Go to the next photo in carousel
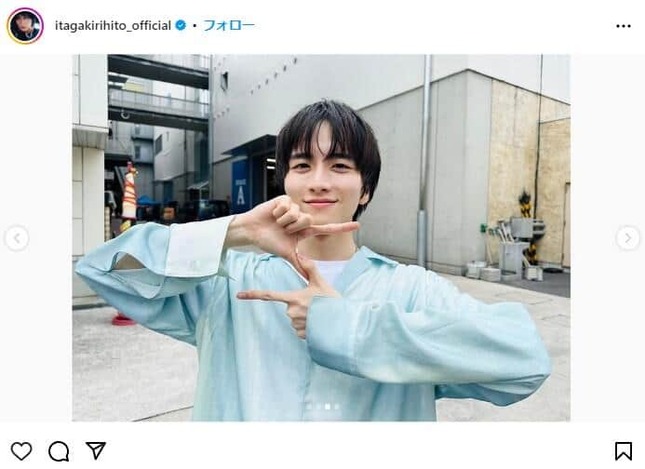645x469 pixels. 627,238
